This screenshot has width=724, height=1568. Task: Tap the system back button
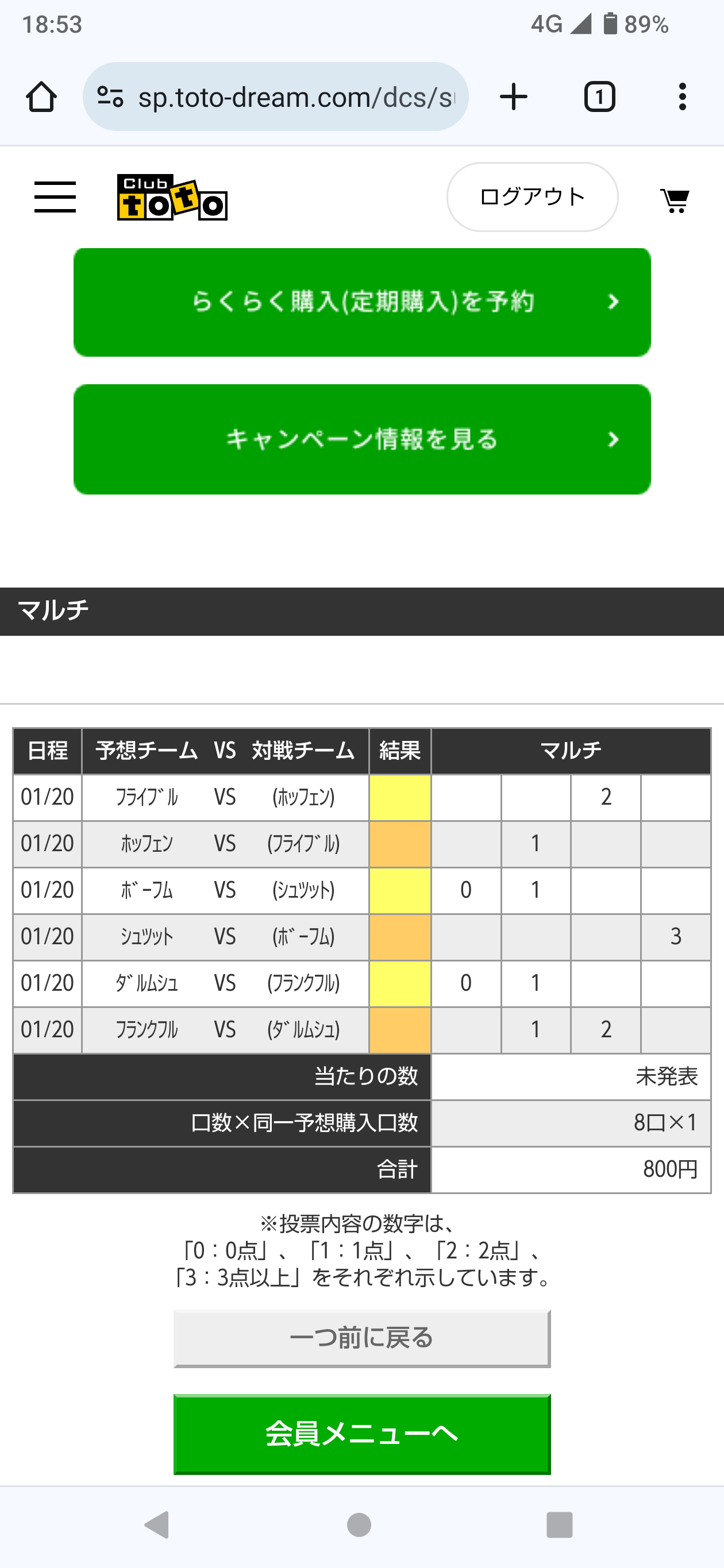[156, 1525]
